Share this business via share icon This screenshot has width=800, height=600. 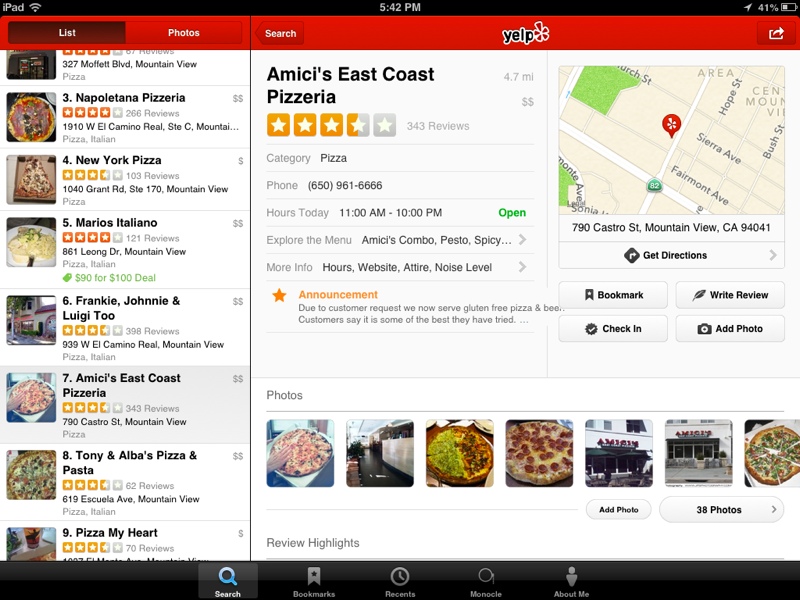(776, 33)
